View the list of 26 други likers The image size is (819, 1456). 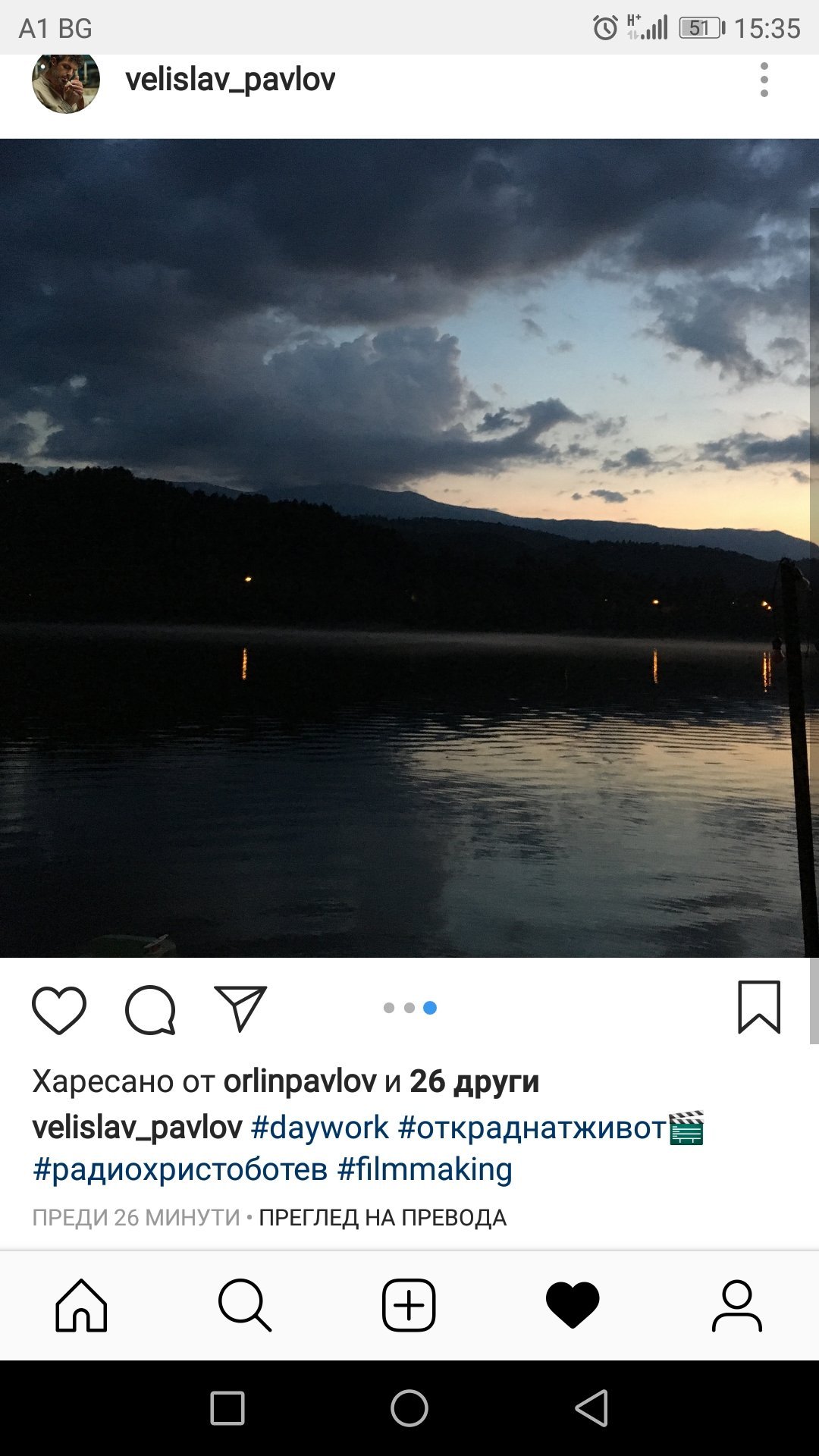coord(474,1081)
